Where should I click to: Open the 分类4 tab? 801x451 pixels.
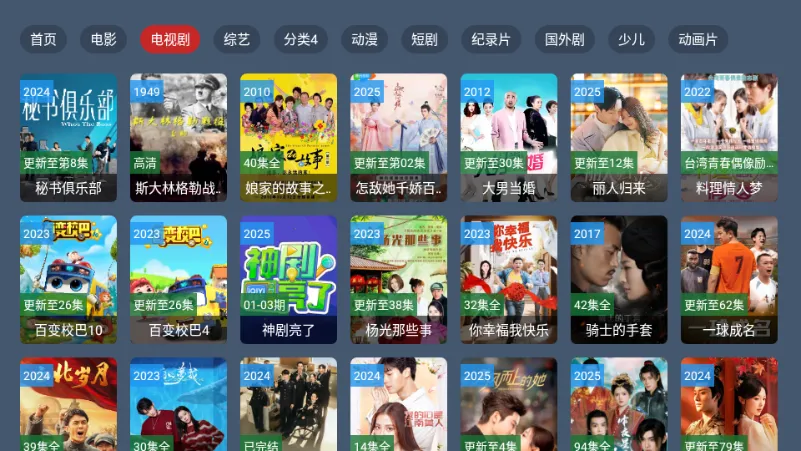click(300, 40)
